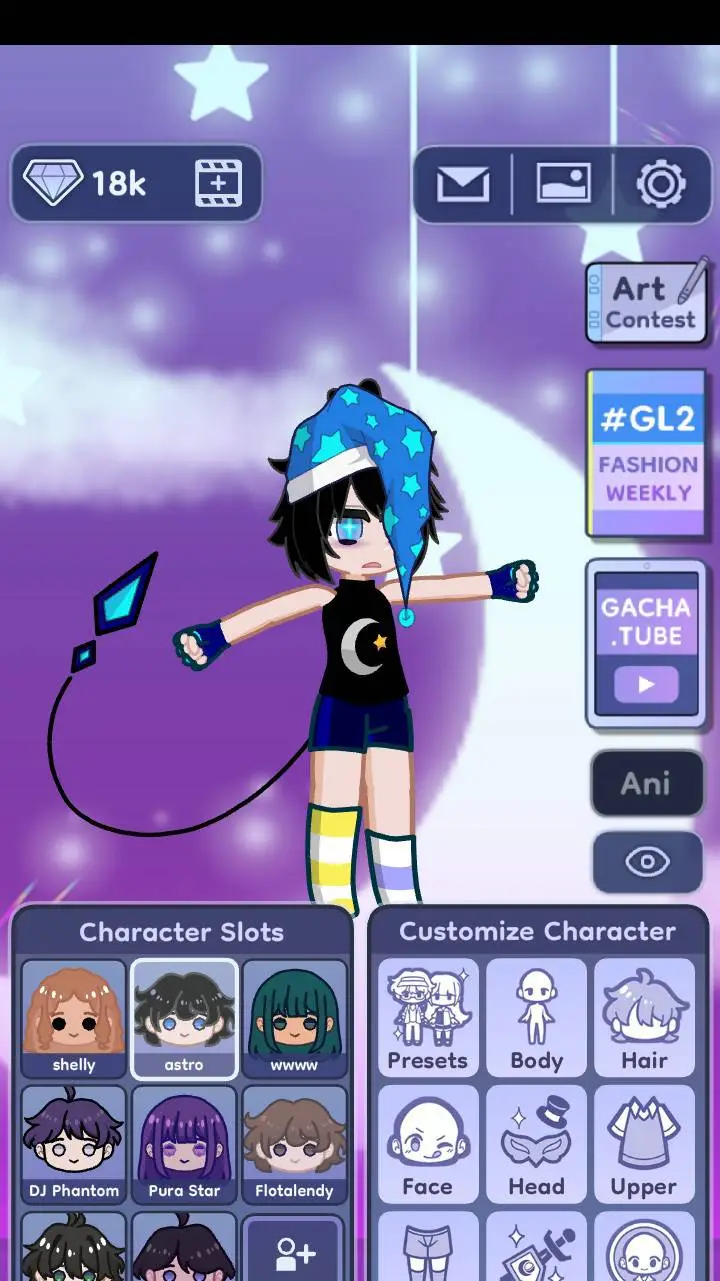The image size is (720, 1281).
Task: Tap the add video reward icon
Action: coord(218,184)
